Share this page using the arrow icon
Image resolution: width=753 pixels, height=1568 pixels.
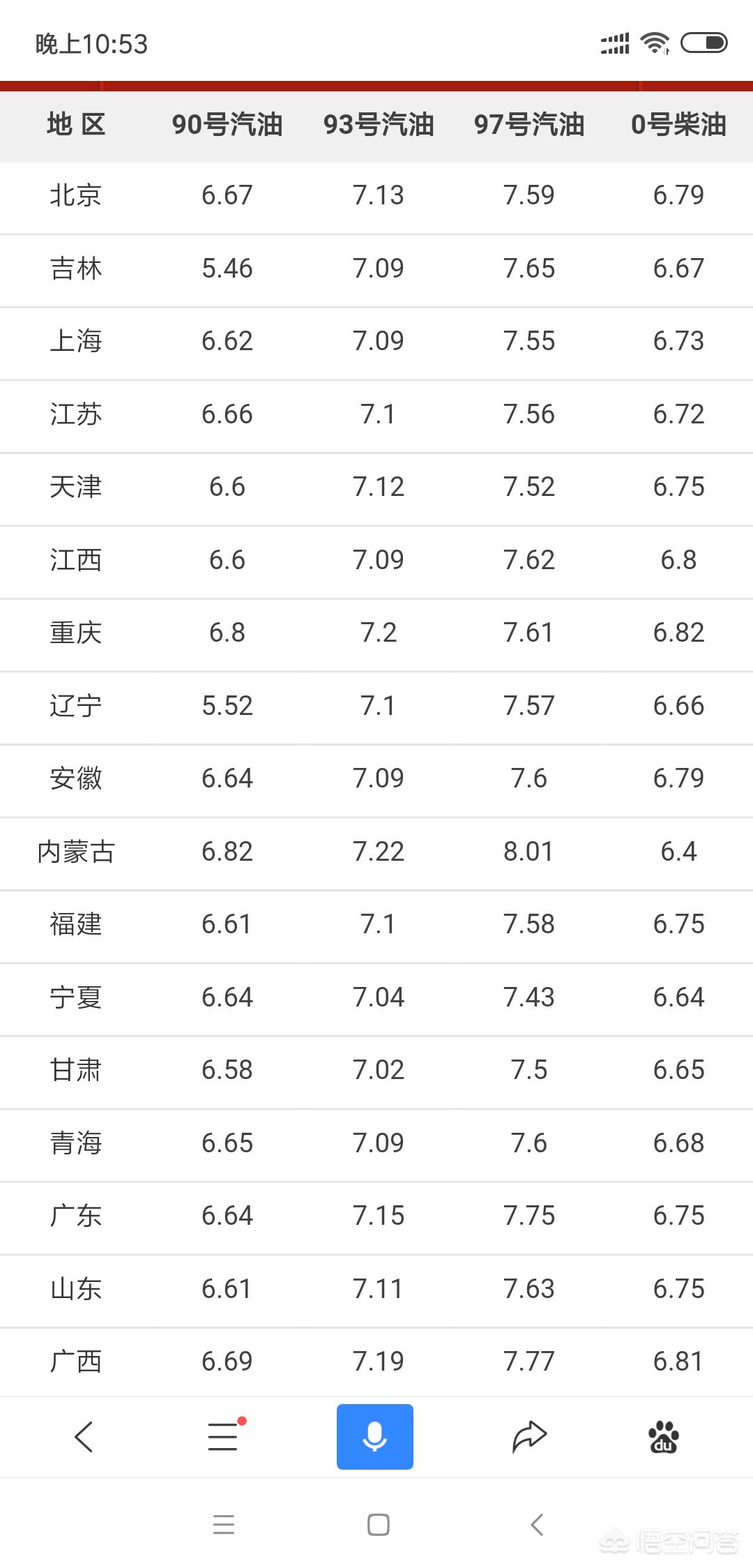click(x=529, y=1437)
